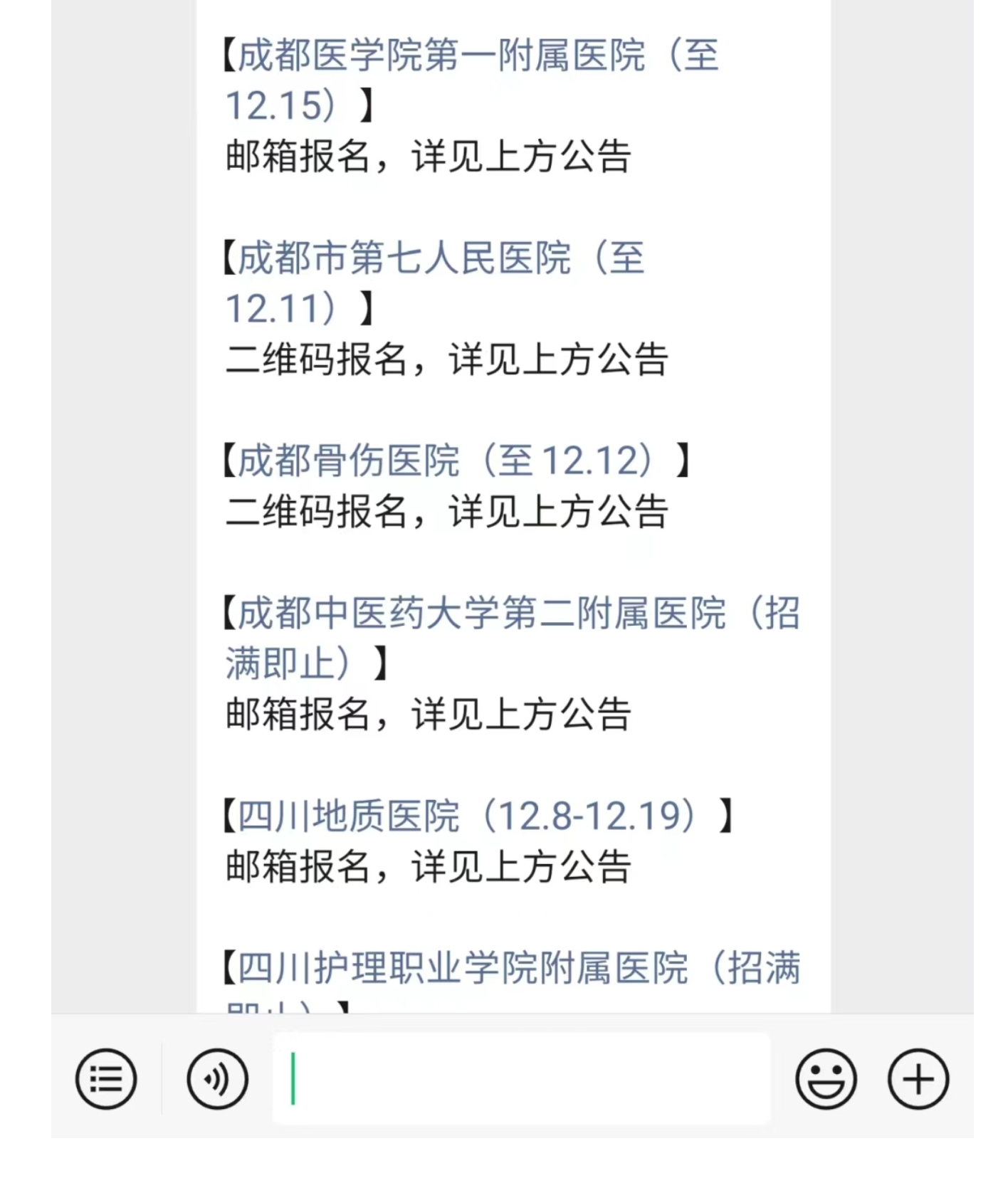Open the 成都中医药大学第二附属医院 link
Screen dimensions: 1008x1183
tap(481, 613)
